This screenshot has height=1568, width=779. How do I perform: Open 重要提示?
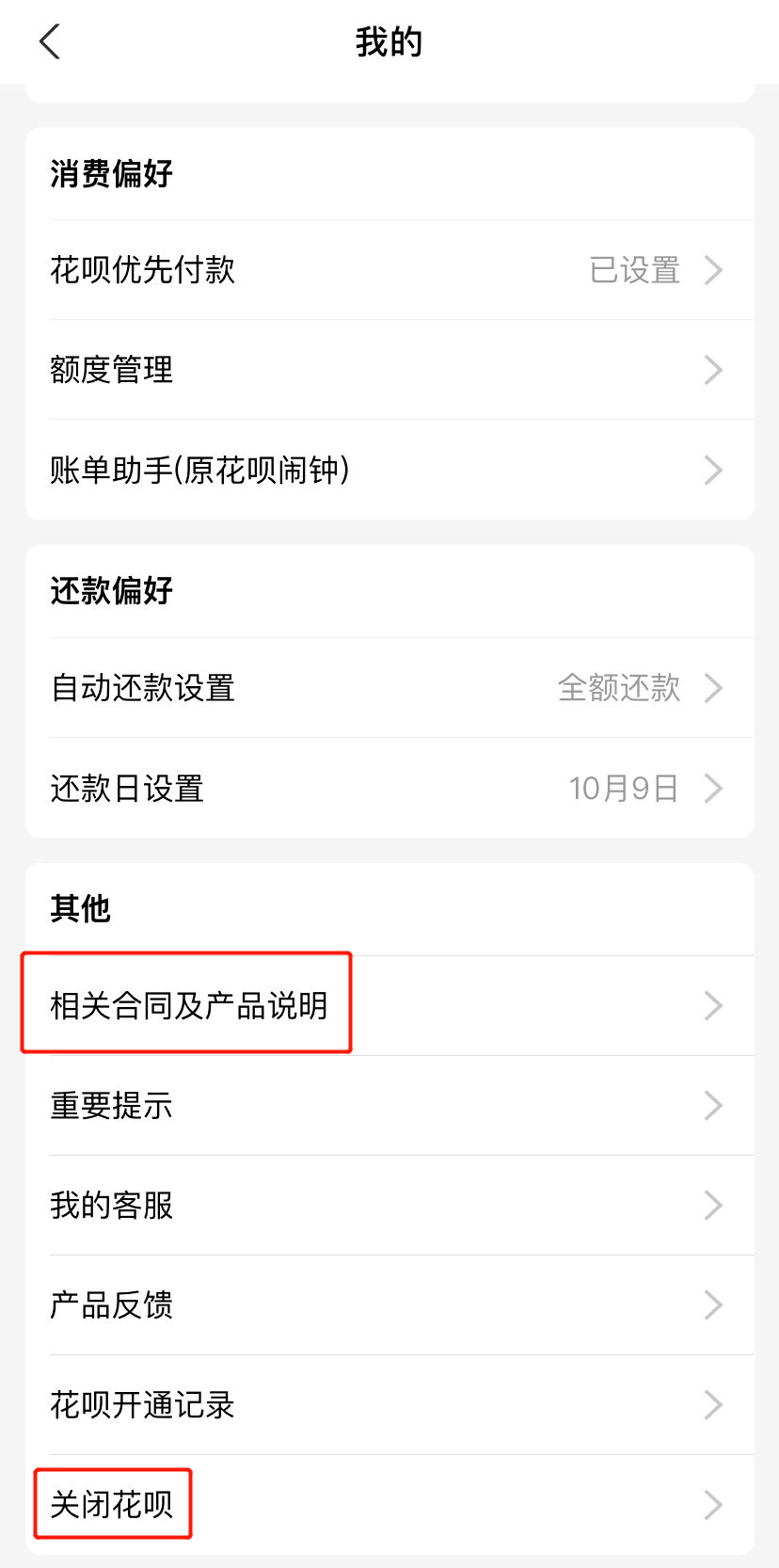click(389, 1105)
